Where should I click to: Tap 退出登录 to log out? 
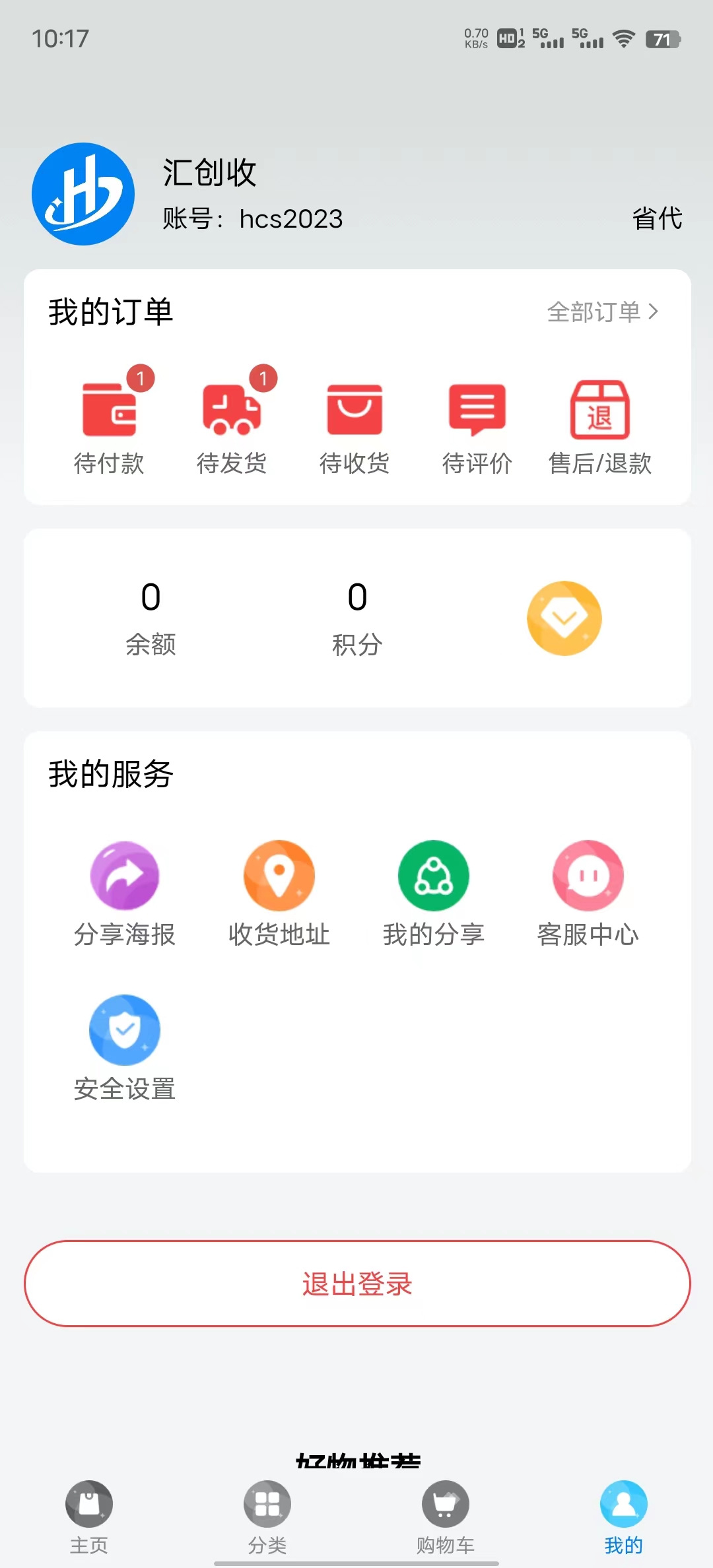pyautogui.click(x=357, y=1284)
